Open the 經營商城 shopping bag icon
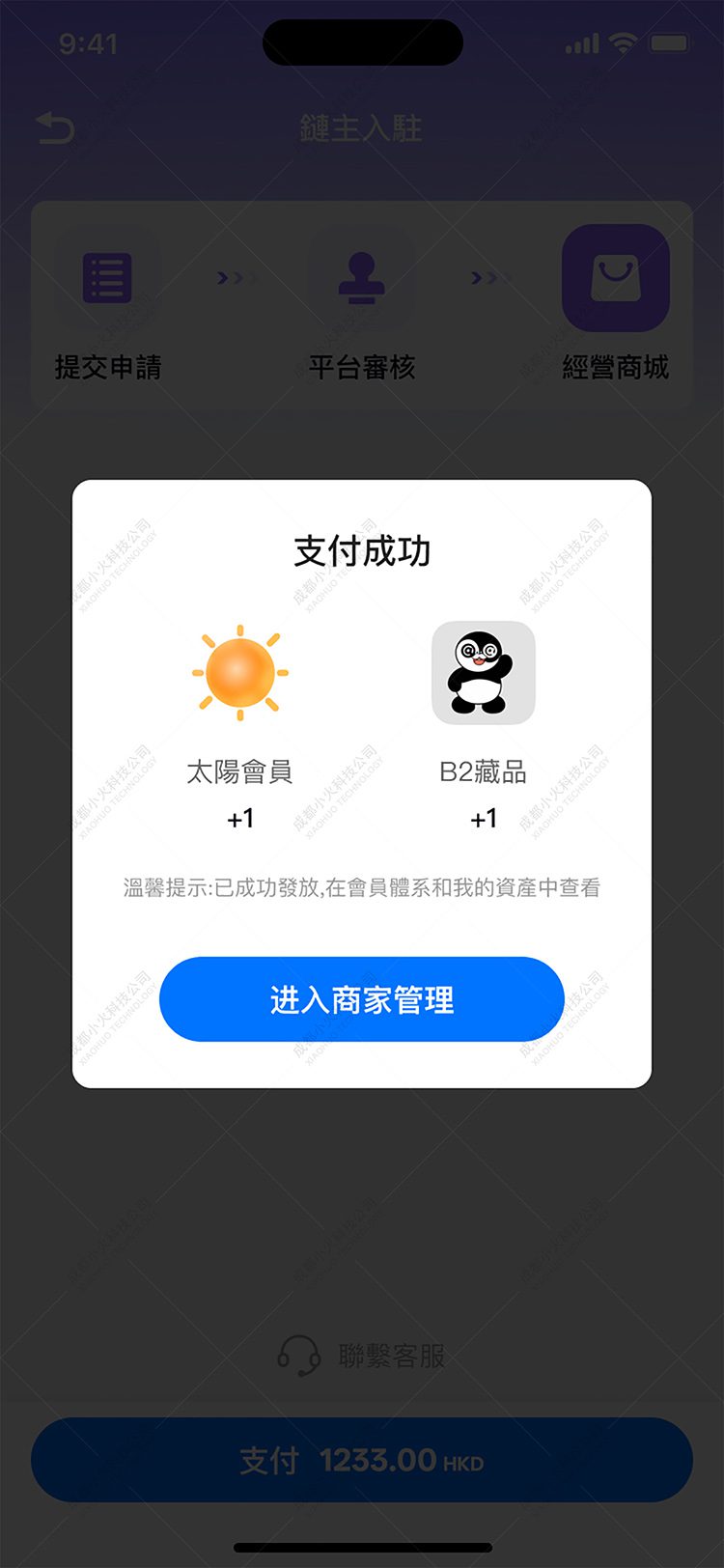Viewport: 724px width, 1568px height. pyautogui.click(x=615, y=277)
